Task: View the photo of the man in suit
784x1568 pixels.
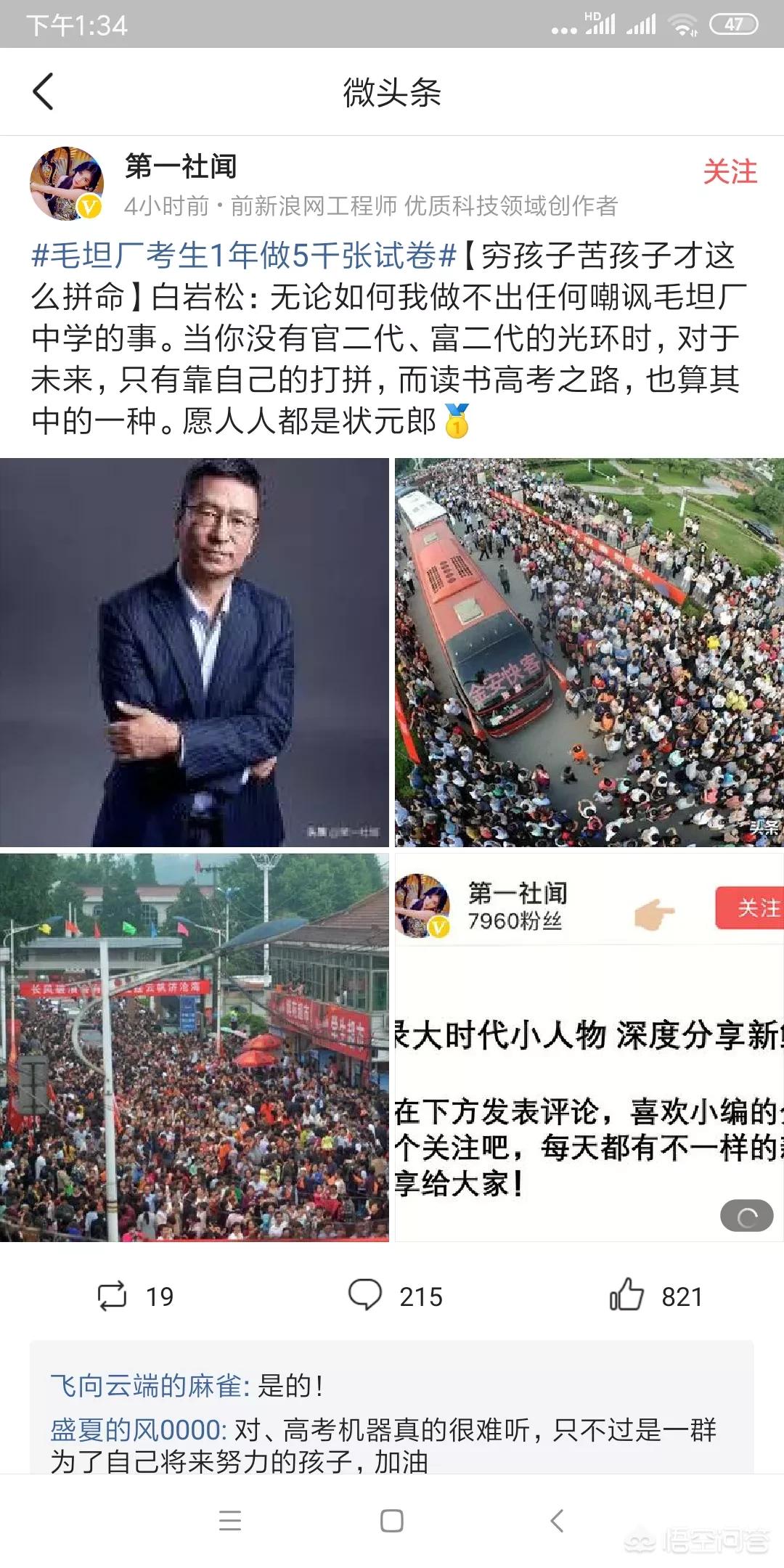Action: tap(195, 652)
